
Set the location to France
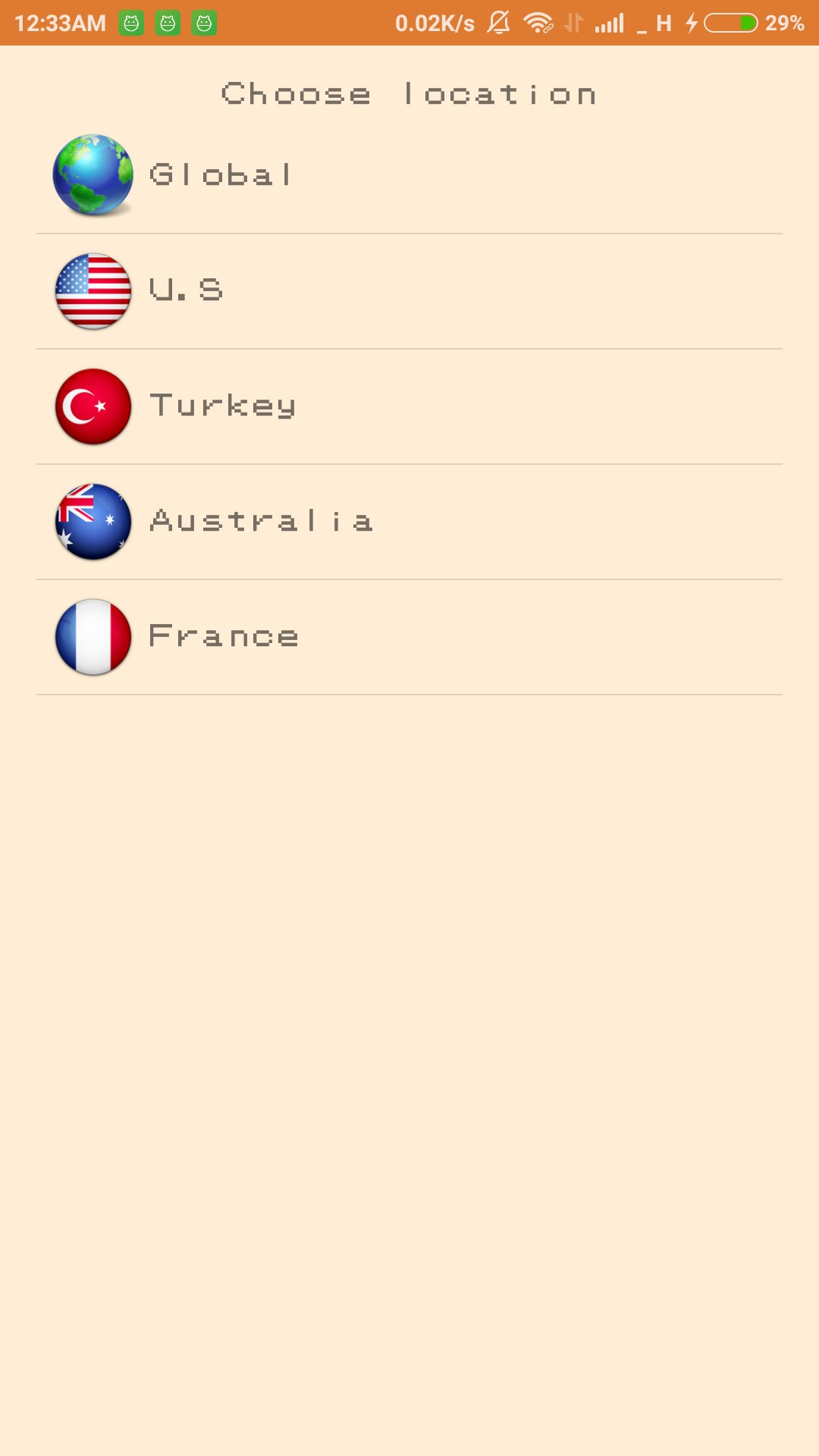pyautogui.click(x=409, y=637)
